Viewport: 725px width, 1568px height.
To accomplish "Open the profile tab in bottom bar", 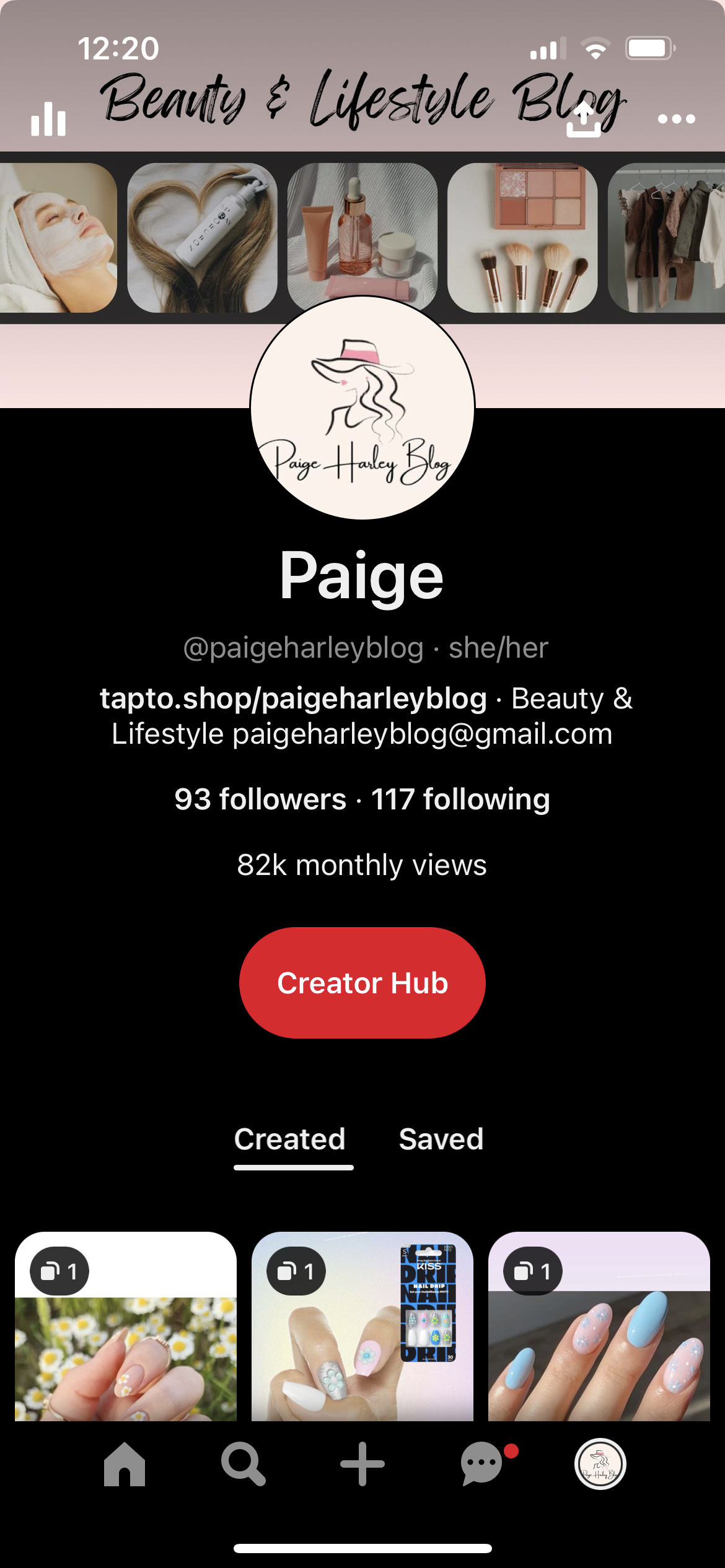I will (600, 1464).
